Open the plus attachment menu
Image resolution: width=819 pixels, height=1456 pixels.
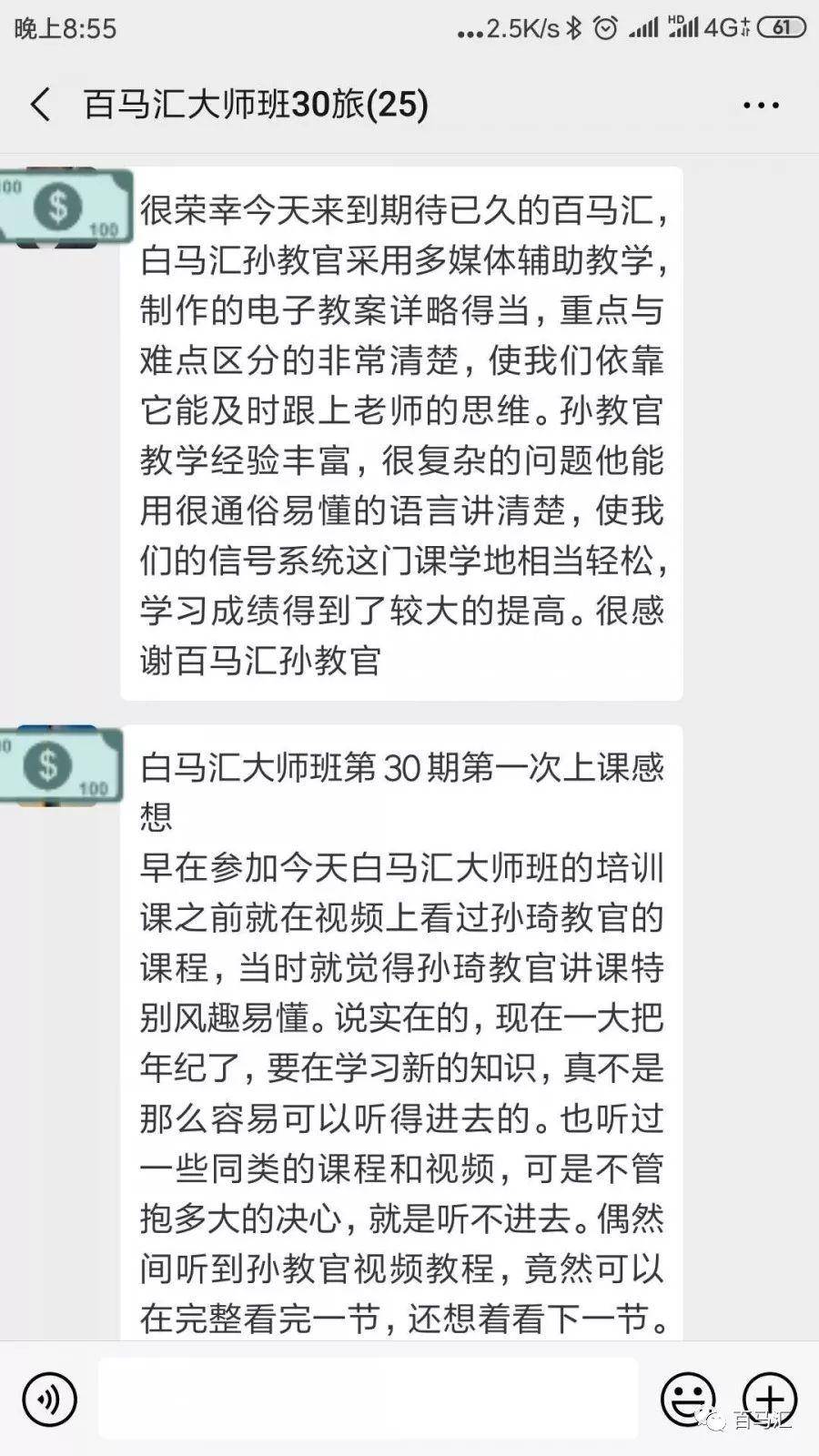coord(769,1399)
